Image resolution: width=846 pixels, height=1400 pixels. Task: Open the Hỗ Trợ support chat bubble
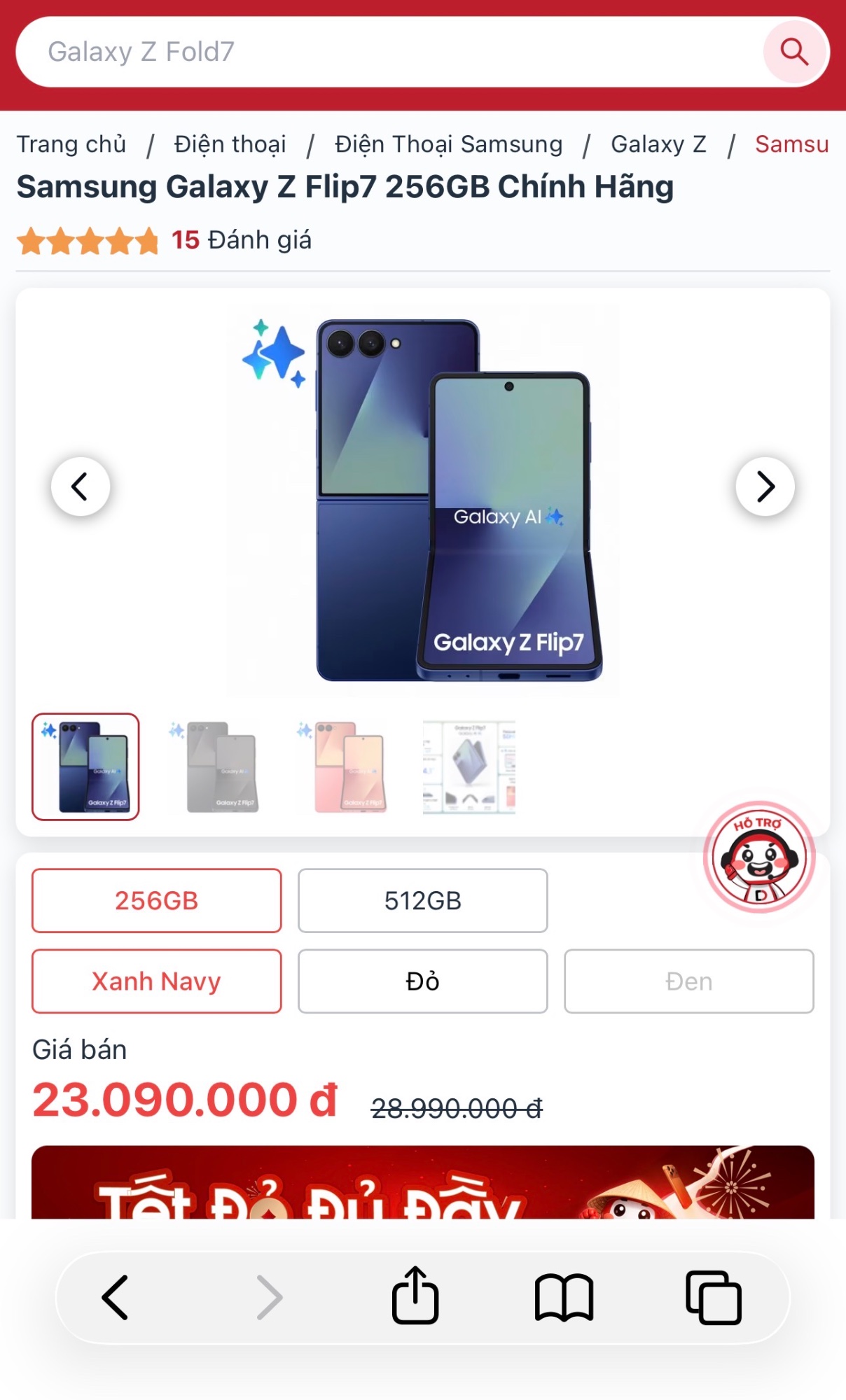point(759,857)
